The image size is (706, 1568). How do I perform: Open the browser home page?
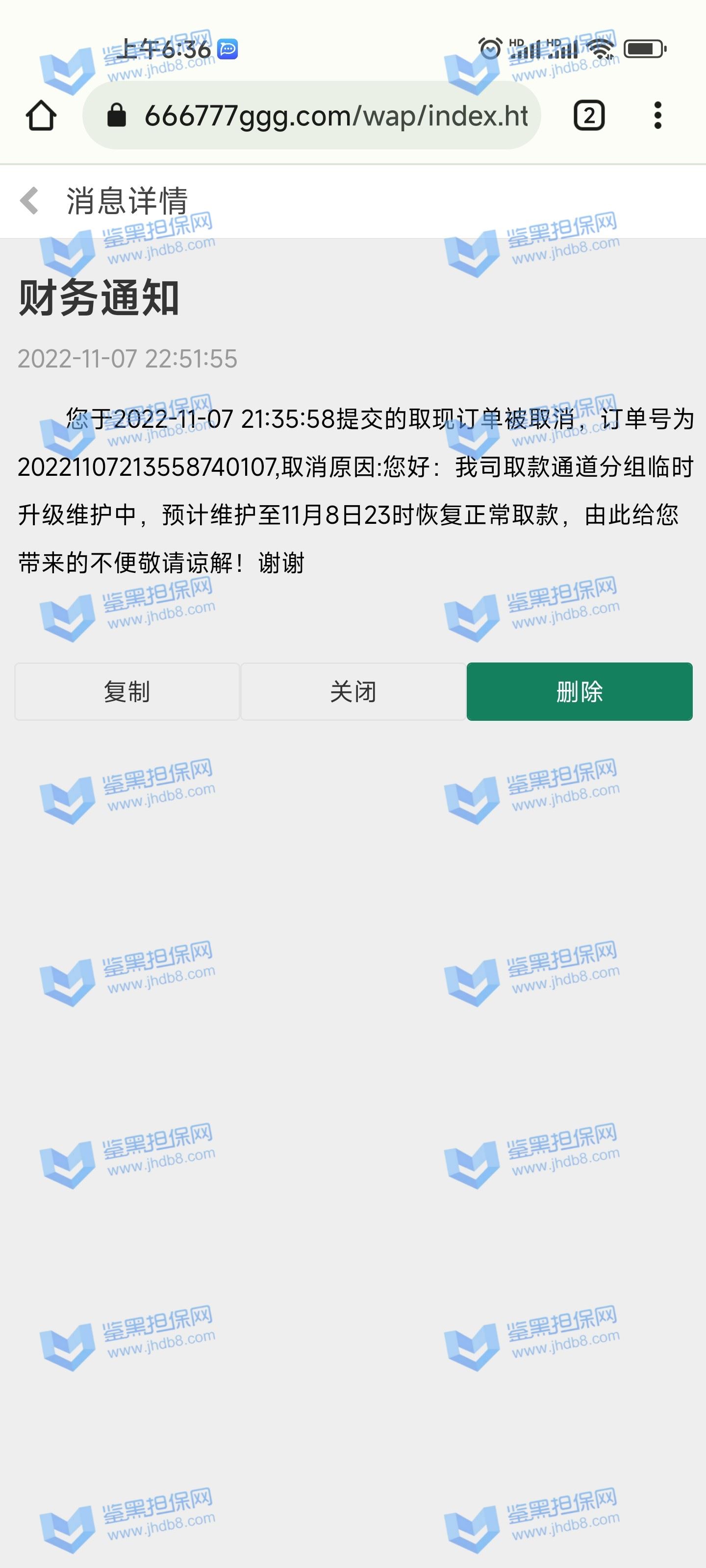click(41, 115)
